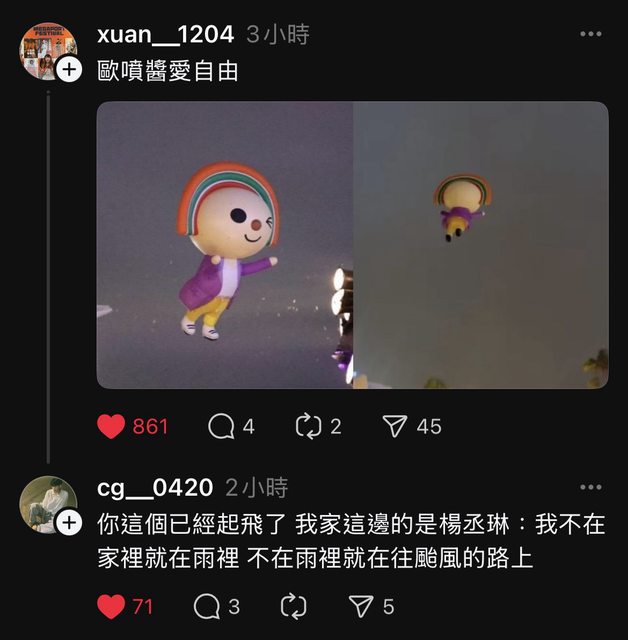Unlike cg__0420's reply with 71 likes

[111, 606]
